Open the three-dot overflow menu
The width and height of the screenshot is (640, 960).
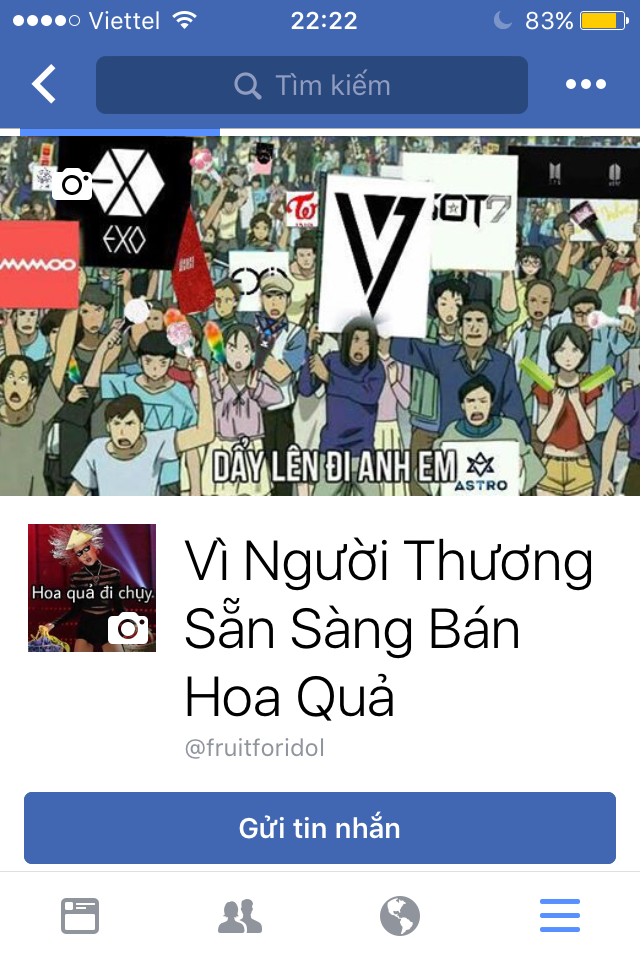tap(586, 84)
